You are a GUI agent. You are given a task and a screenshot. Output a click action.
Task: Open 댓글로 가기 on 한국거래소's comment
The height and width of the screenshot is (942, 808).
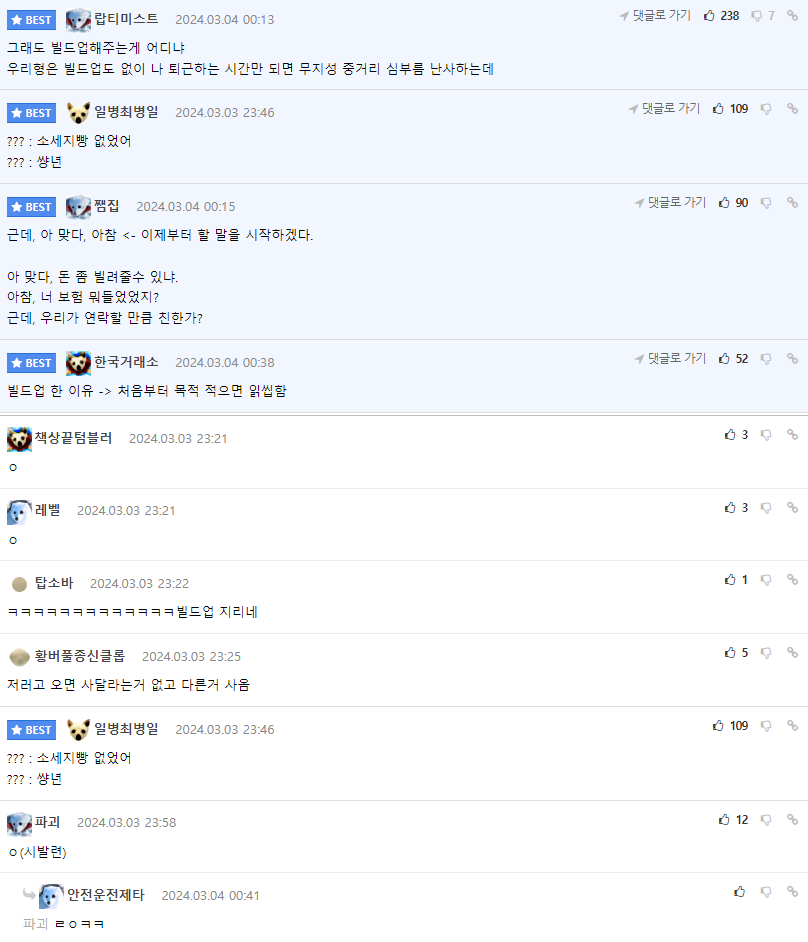click(x=670, y=358)
